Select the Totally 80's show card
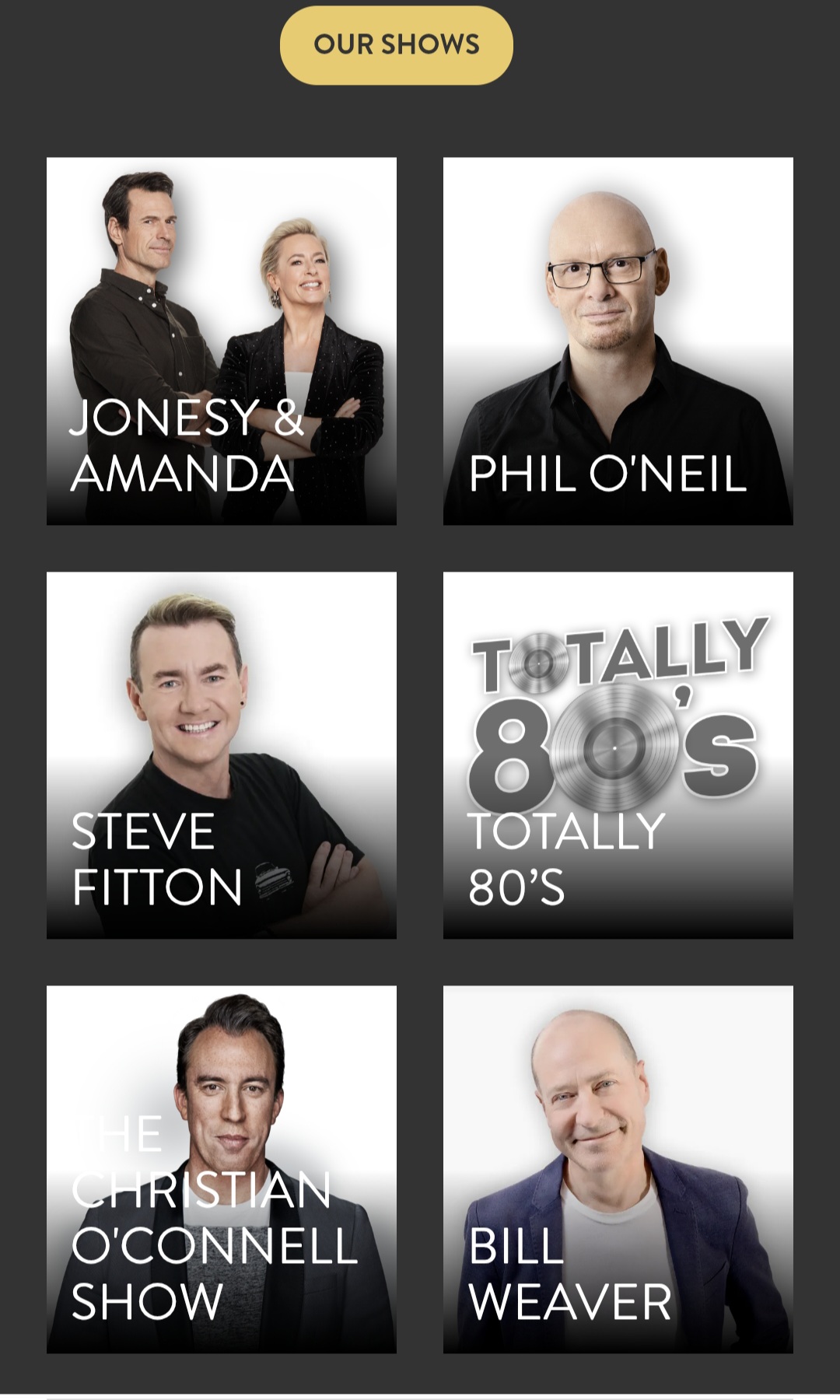 (x=618, y=755)
